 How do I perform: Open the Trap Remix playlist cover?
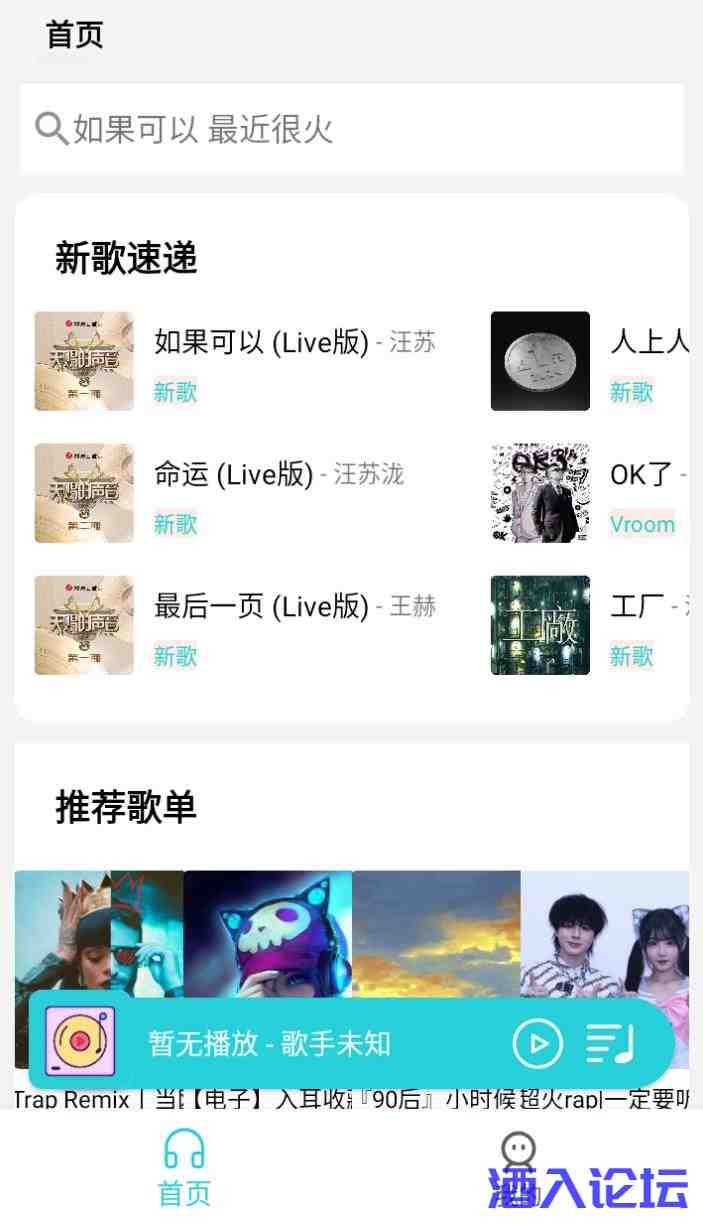99,930
